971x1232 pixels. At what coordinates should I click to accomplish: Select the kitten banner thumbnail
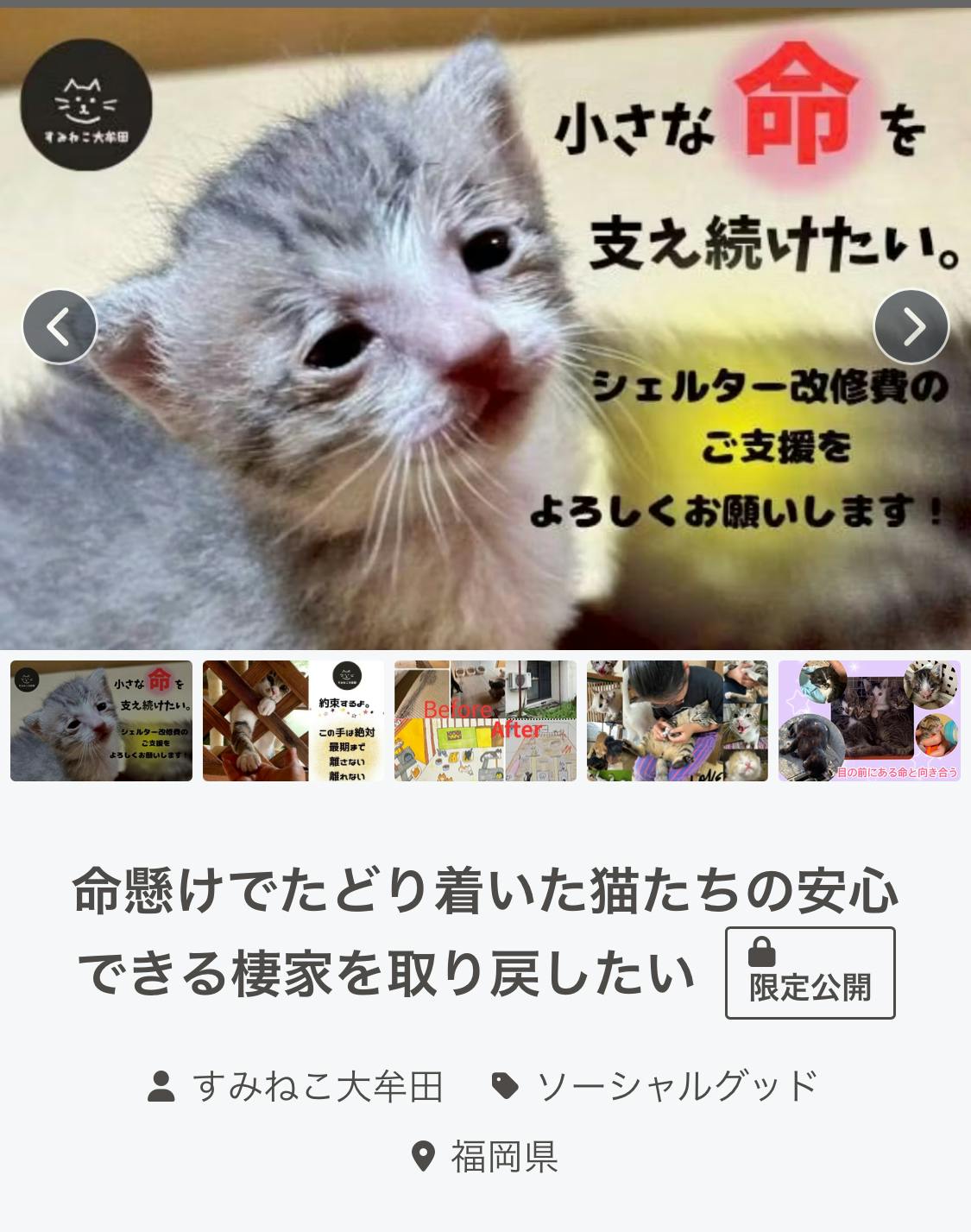tap(101, 721)
